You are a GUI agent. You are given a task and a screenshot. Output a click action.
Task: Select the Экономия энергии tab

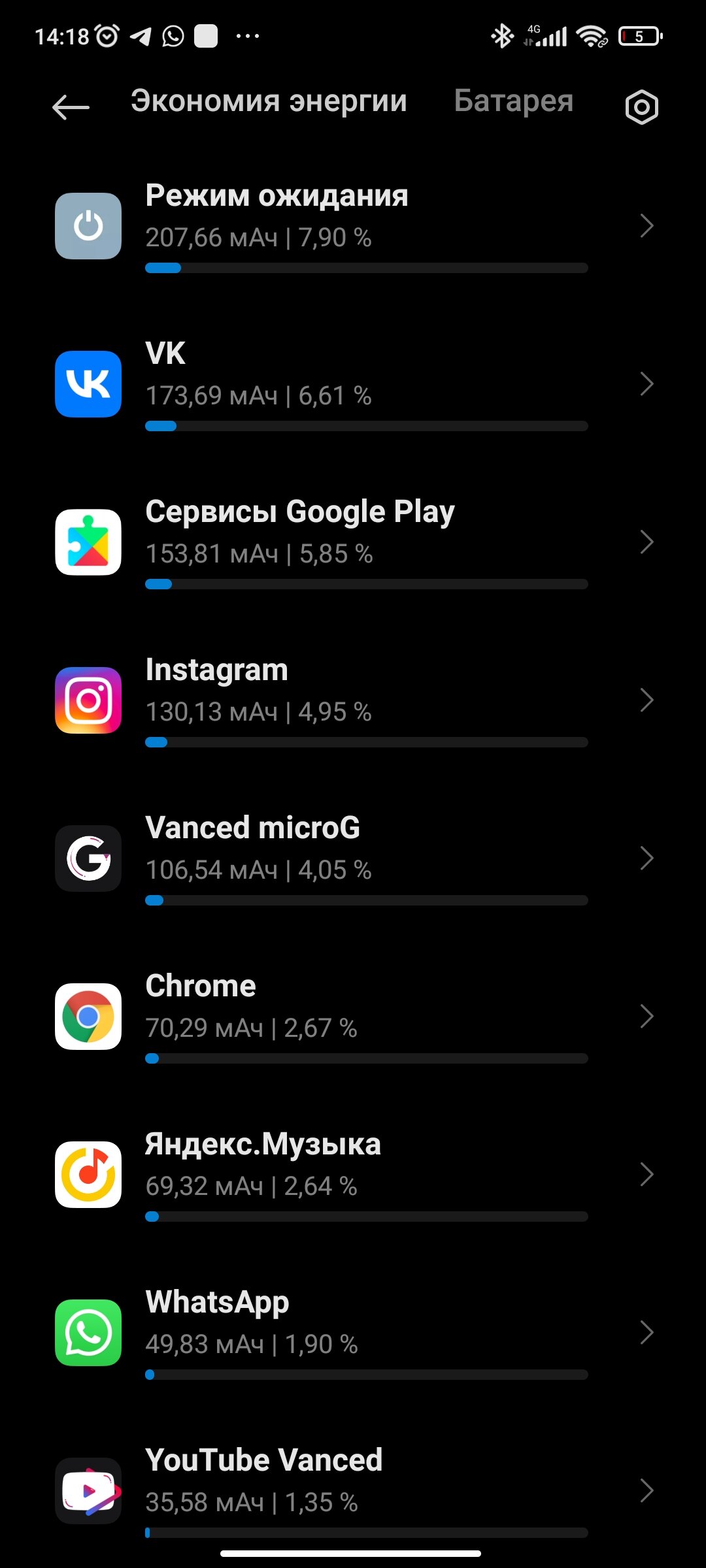(269, 101)
